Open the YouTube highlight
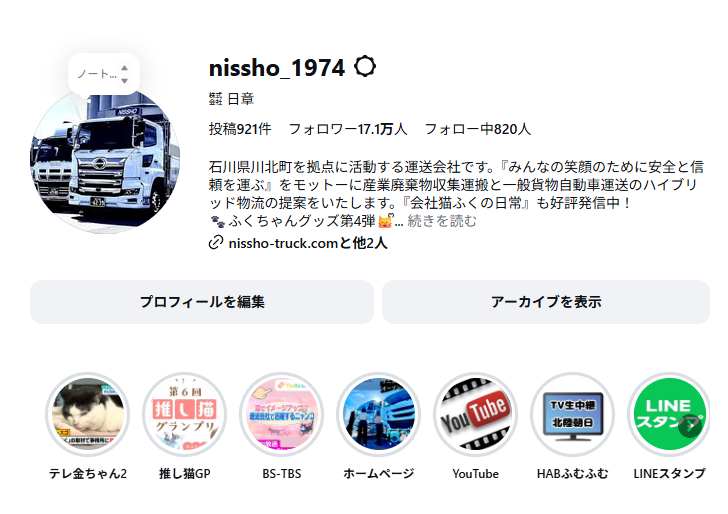The height and width of the screenshot is (514, 728). pyautogui.click(x=475, y=415)
